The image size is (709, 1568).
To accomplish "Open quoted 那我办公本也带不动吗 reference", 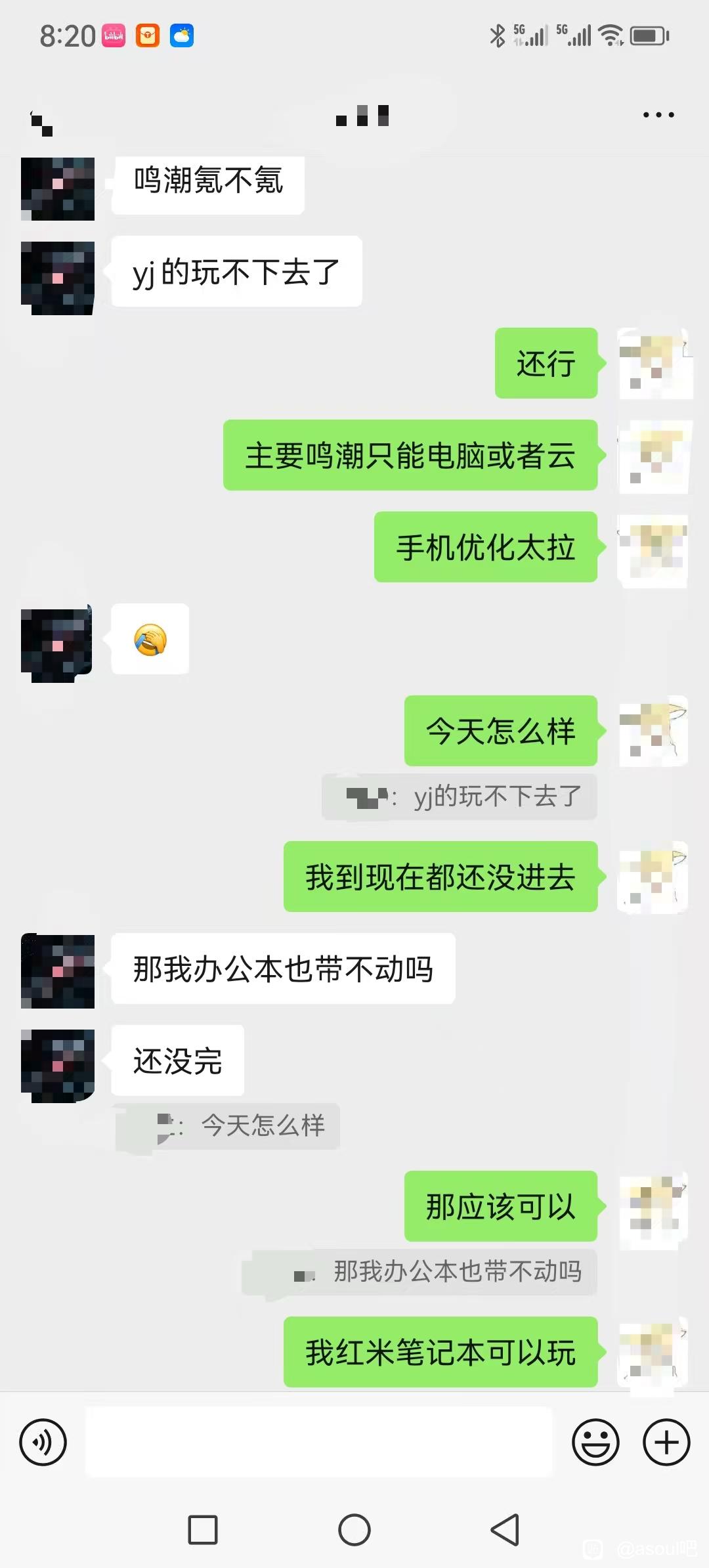I will tap(419, 1272).
